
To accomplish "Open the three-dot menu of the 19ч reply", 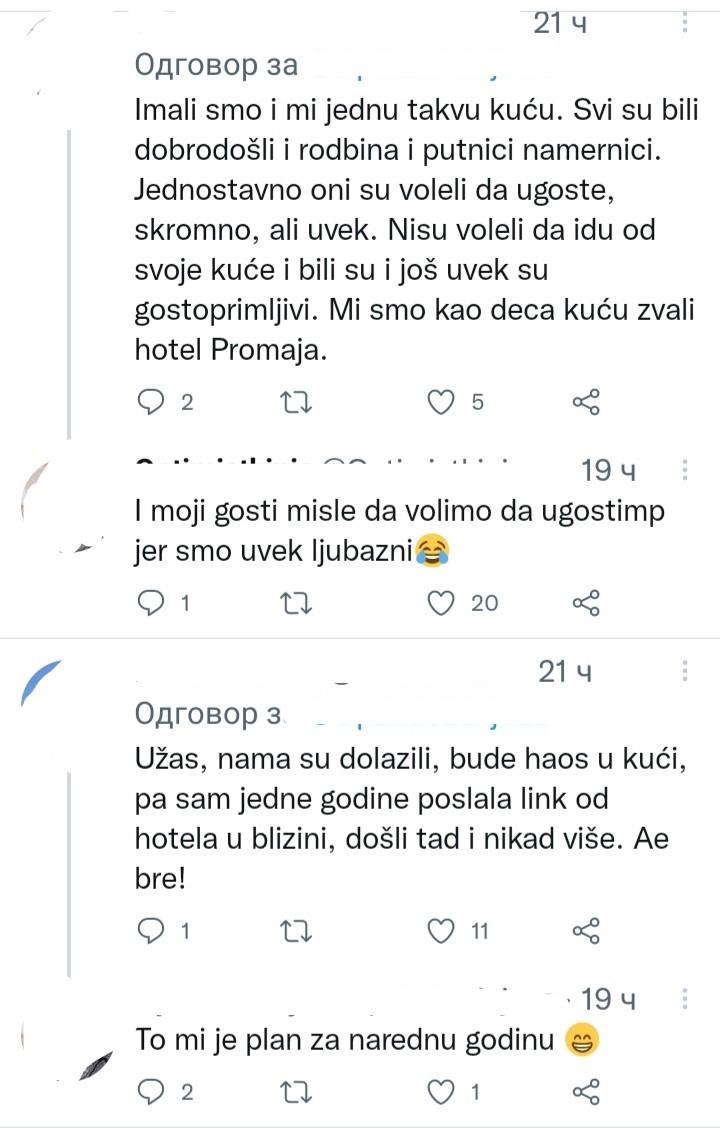I will [x=683, y=469].
